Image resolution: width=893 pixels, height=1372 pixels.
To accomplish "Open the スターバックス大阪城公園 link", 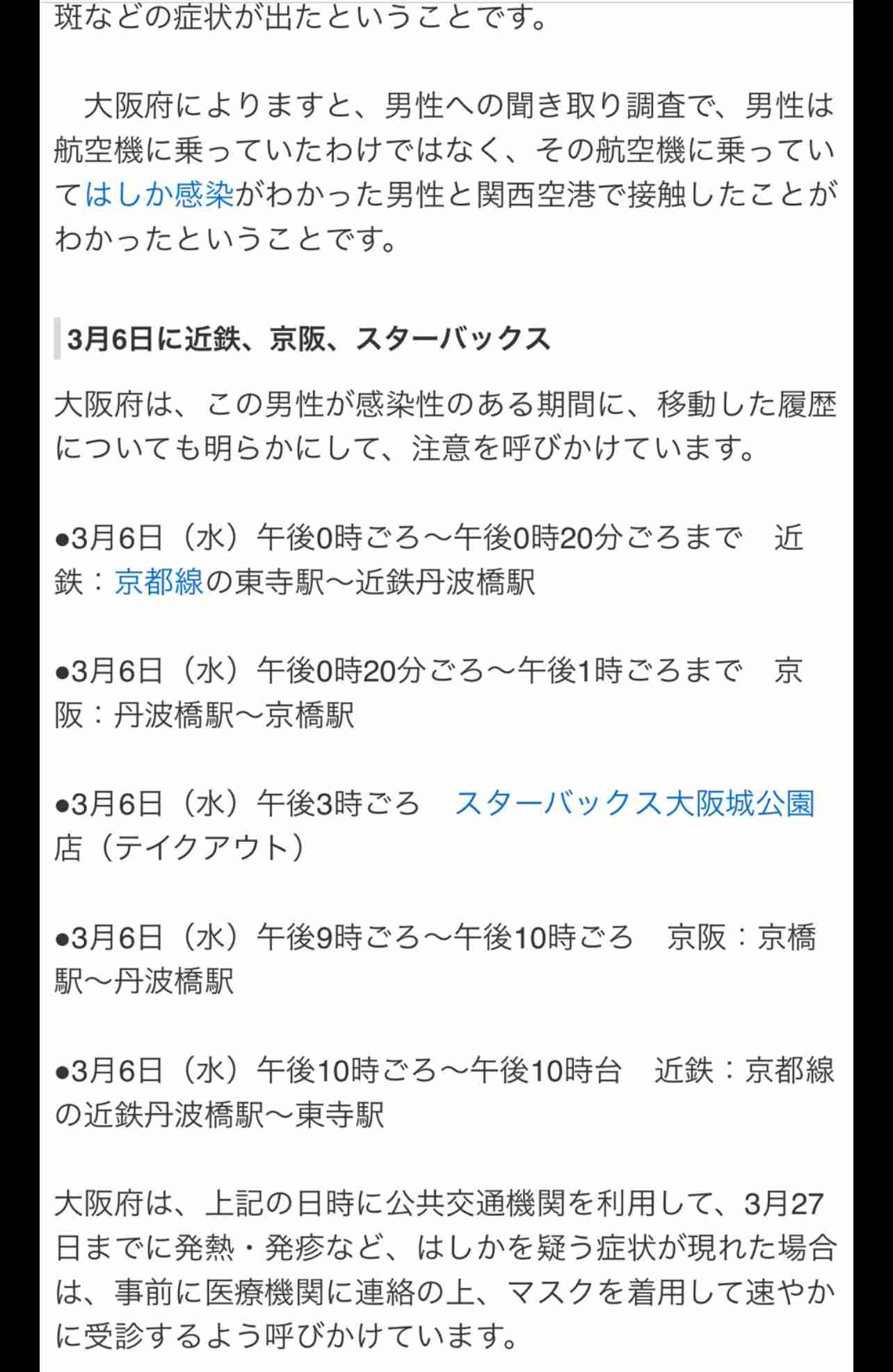I will pyautogui.click(x=634, y=804).
